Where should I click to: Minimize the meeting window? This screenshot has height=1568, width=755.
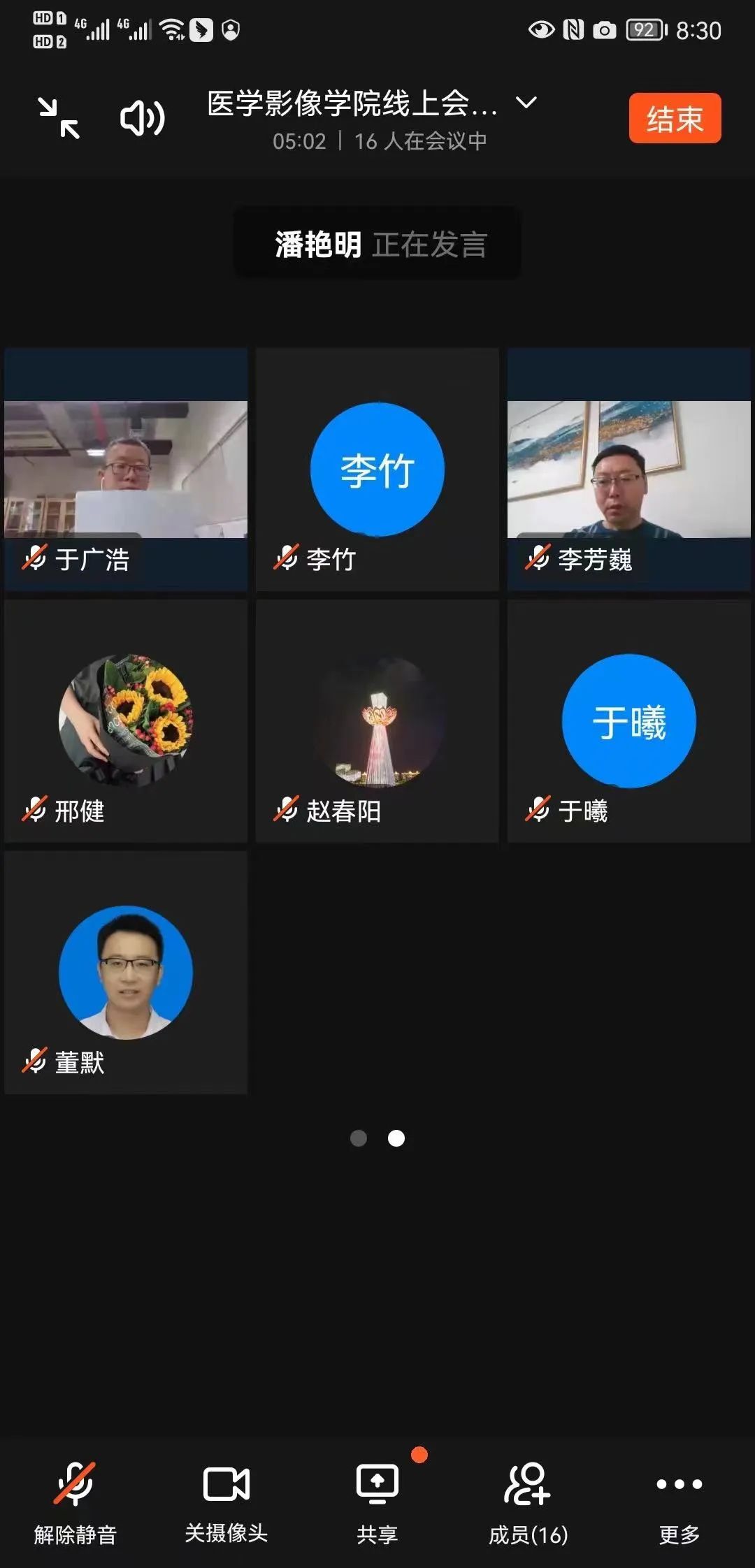(x=59, y=118)
